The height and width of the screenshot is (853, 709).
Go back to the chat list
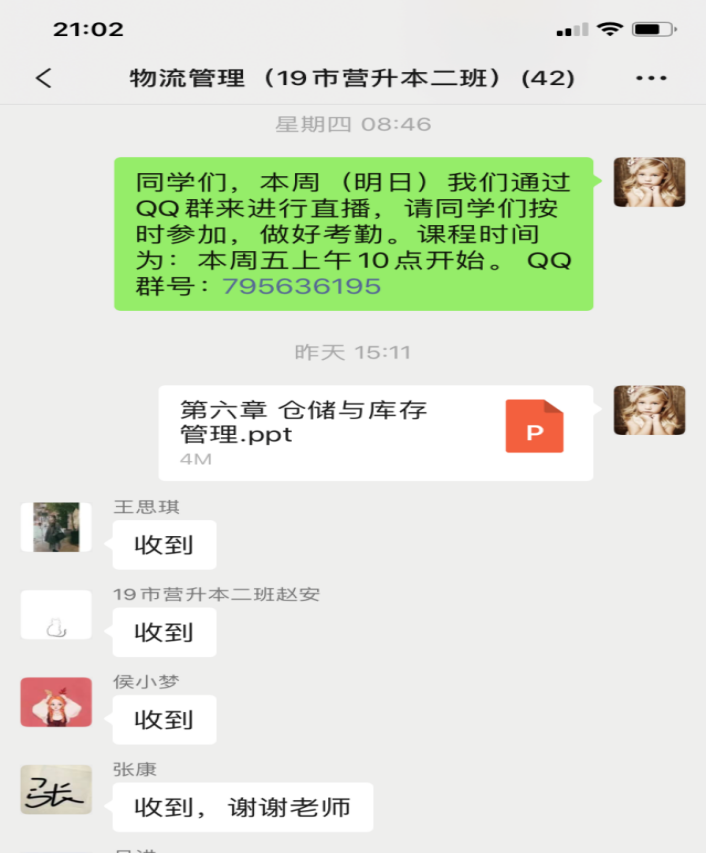[x=43, y=78]
